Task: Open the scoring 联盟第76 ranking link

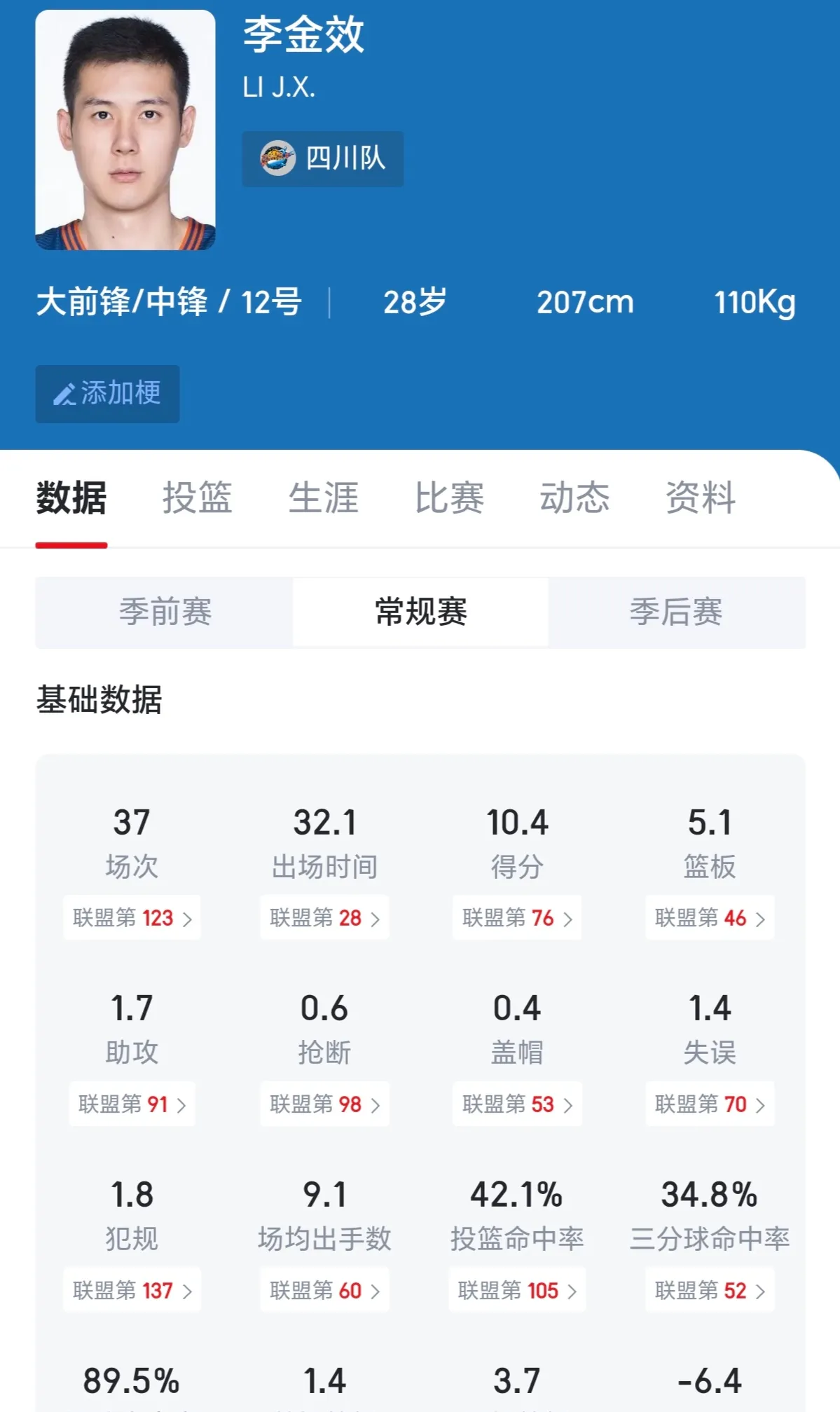Action: point(516,918)
